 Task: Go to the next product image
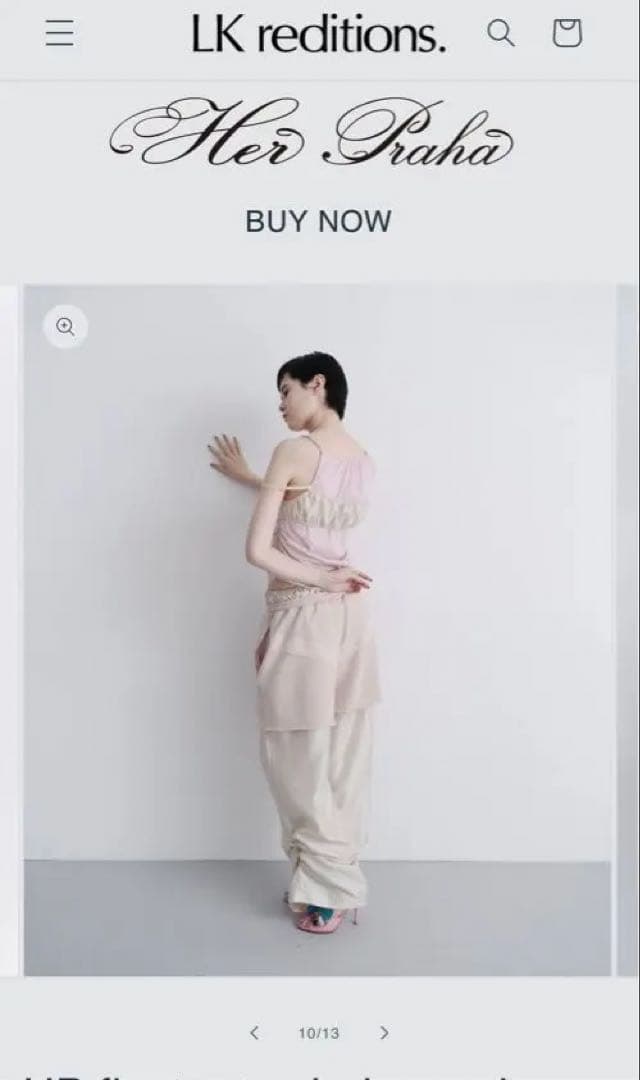coord(384,1033)
